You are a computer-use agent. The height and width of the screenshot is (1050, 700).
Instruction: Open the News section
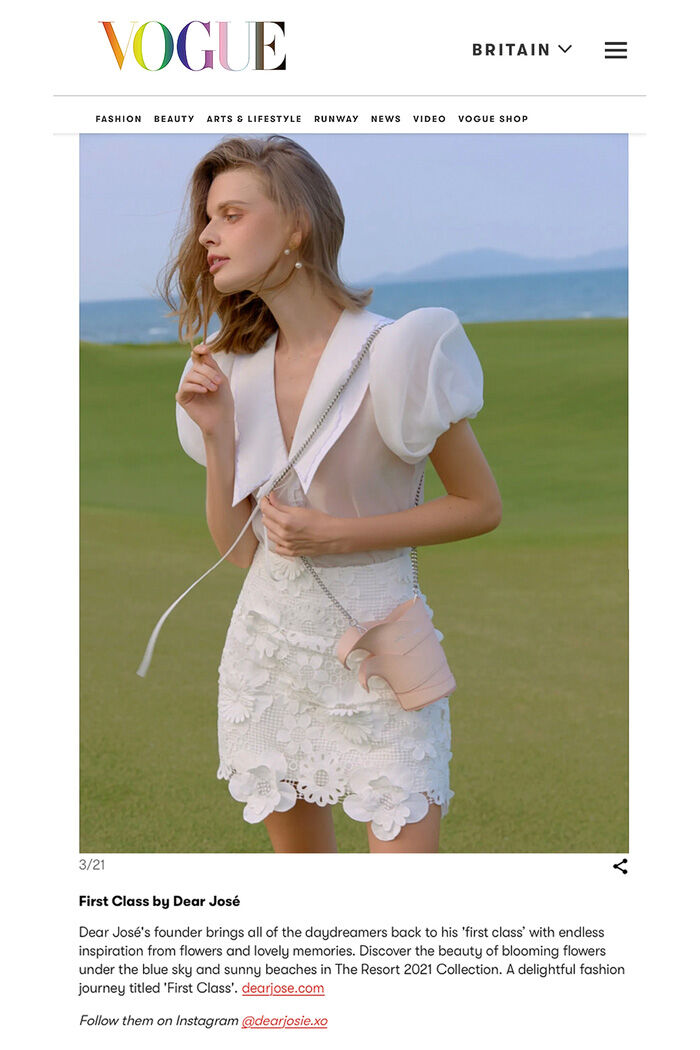pos(386,119)
